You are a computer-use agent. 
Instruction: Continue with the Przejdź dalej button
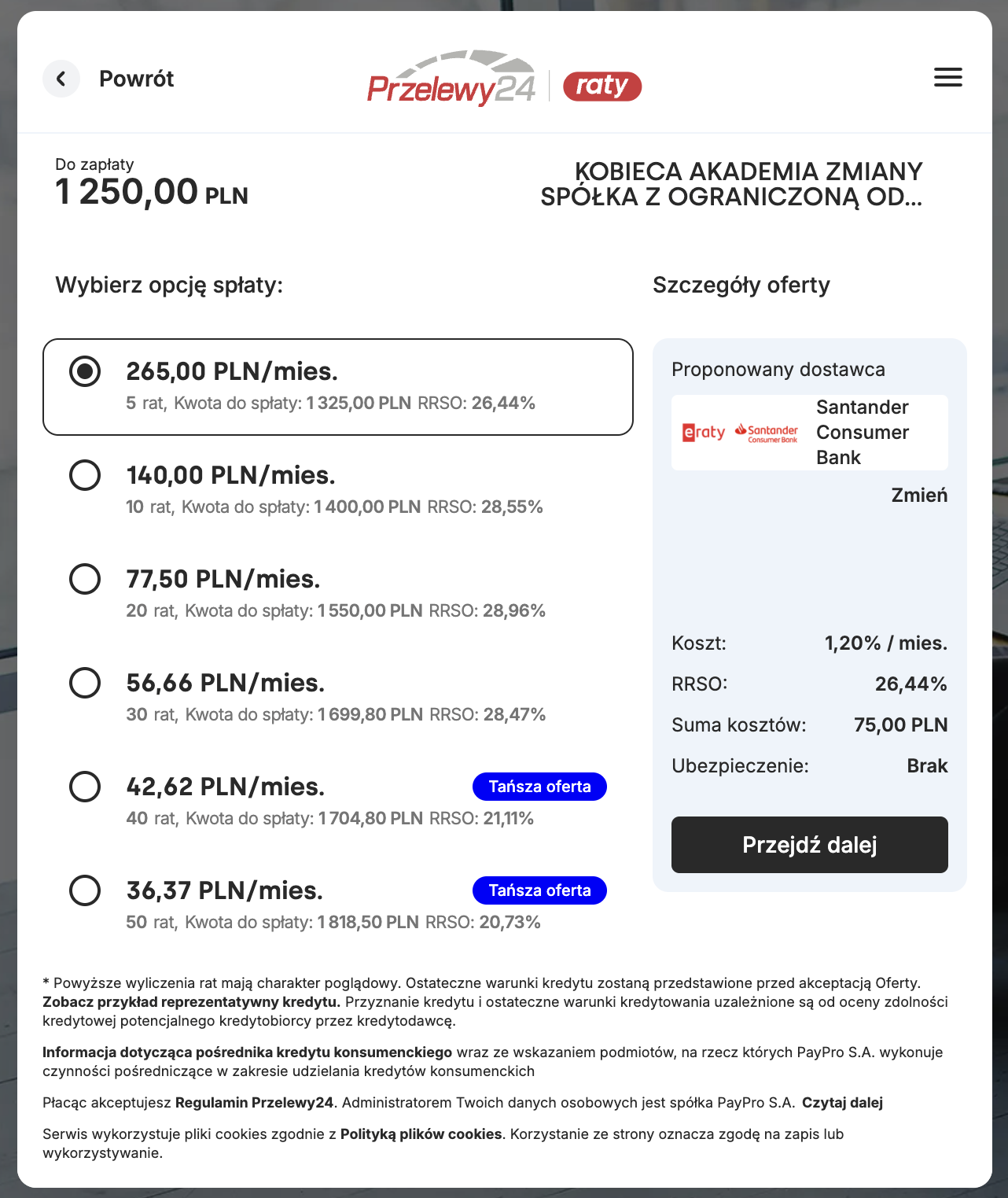tap(809, 845)
